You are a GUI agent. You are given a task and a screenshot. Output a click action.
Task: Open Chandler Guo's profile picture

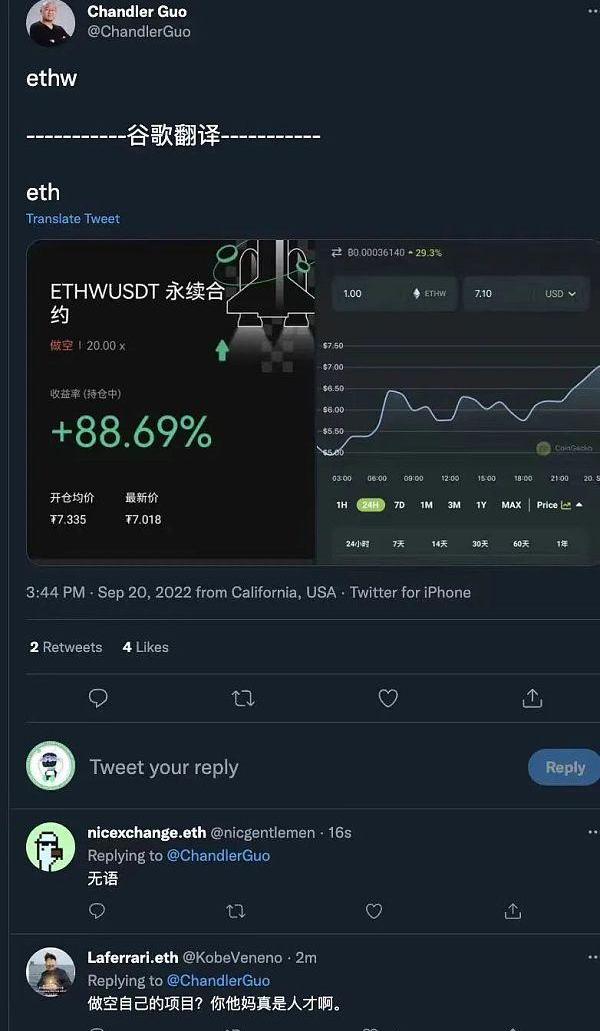click(x=51, y=23)
